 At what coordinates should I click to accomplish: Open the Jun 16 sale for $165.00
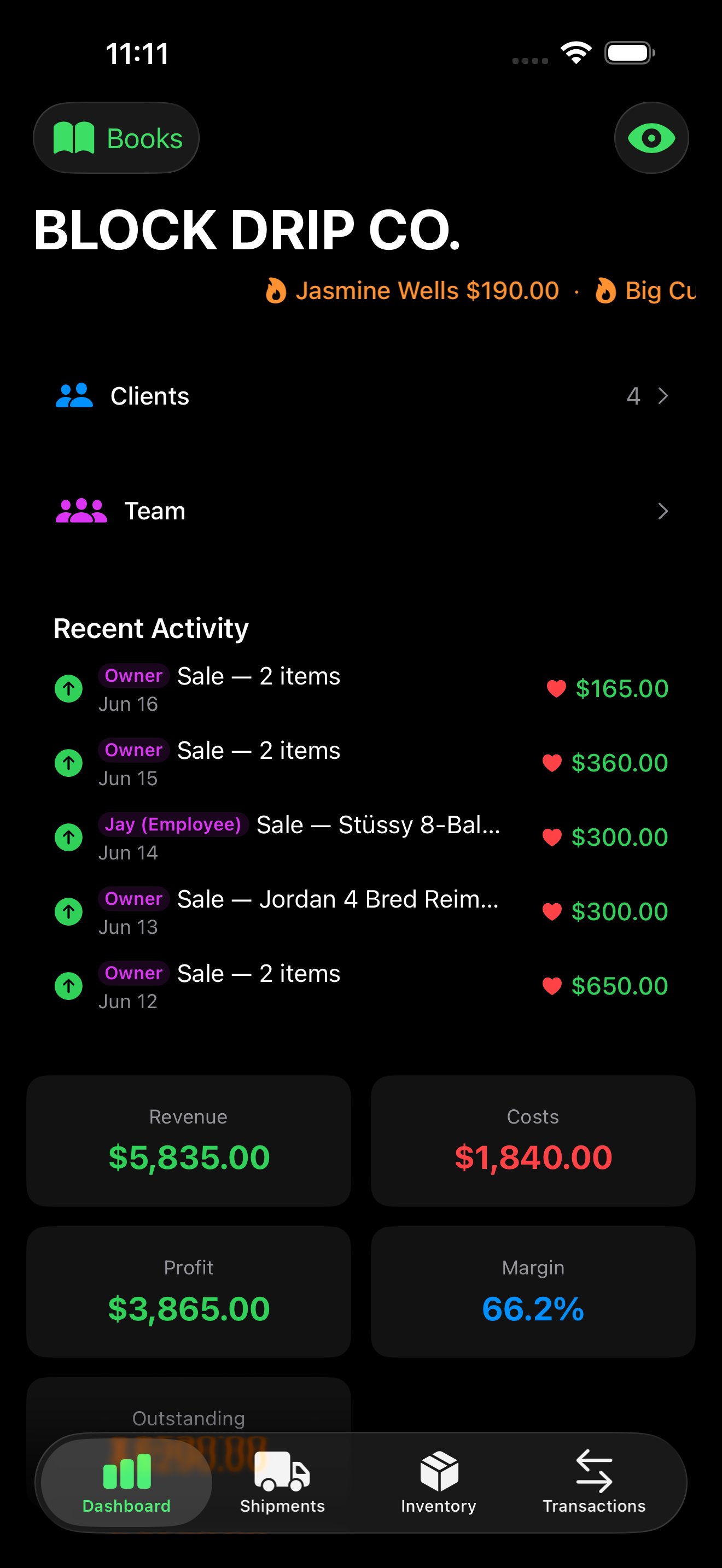point(361,689)
